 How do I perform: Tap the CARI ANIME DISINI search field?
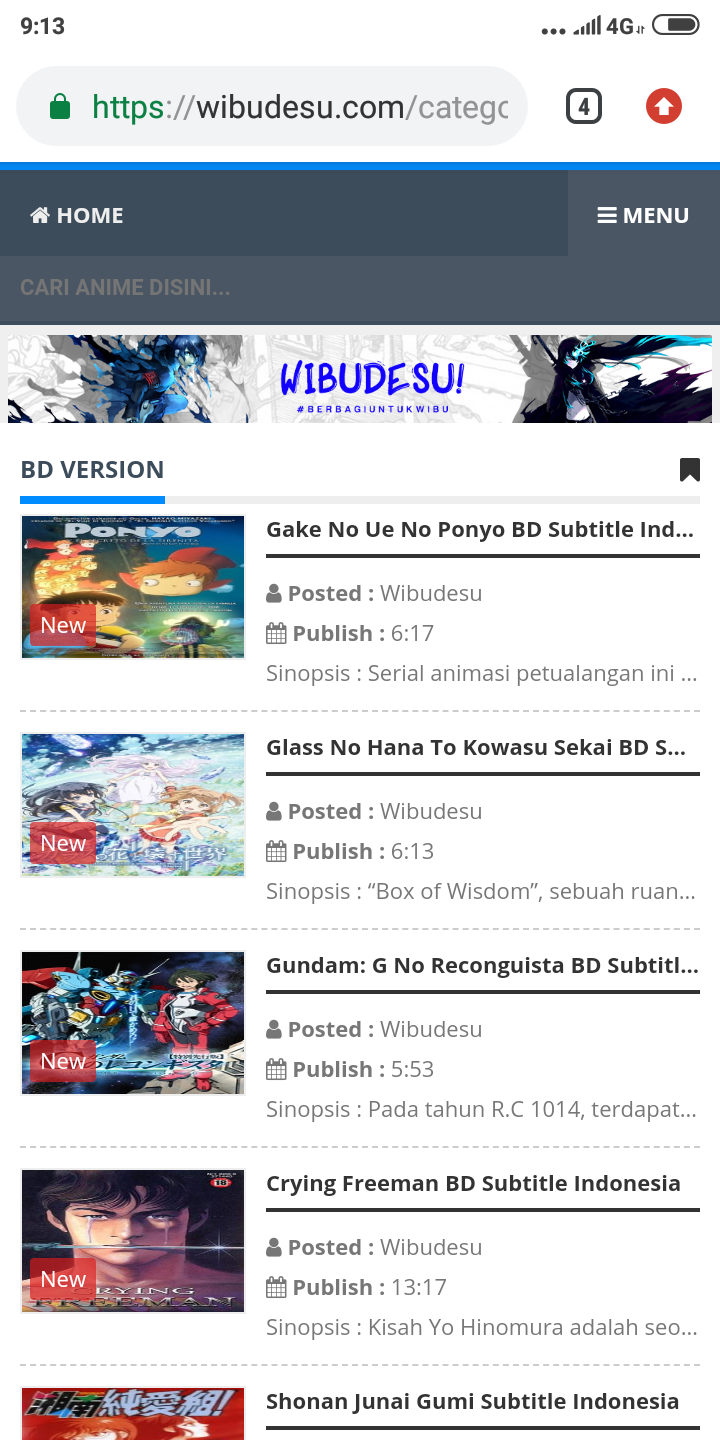click(125, 287)
